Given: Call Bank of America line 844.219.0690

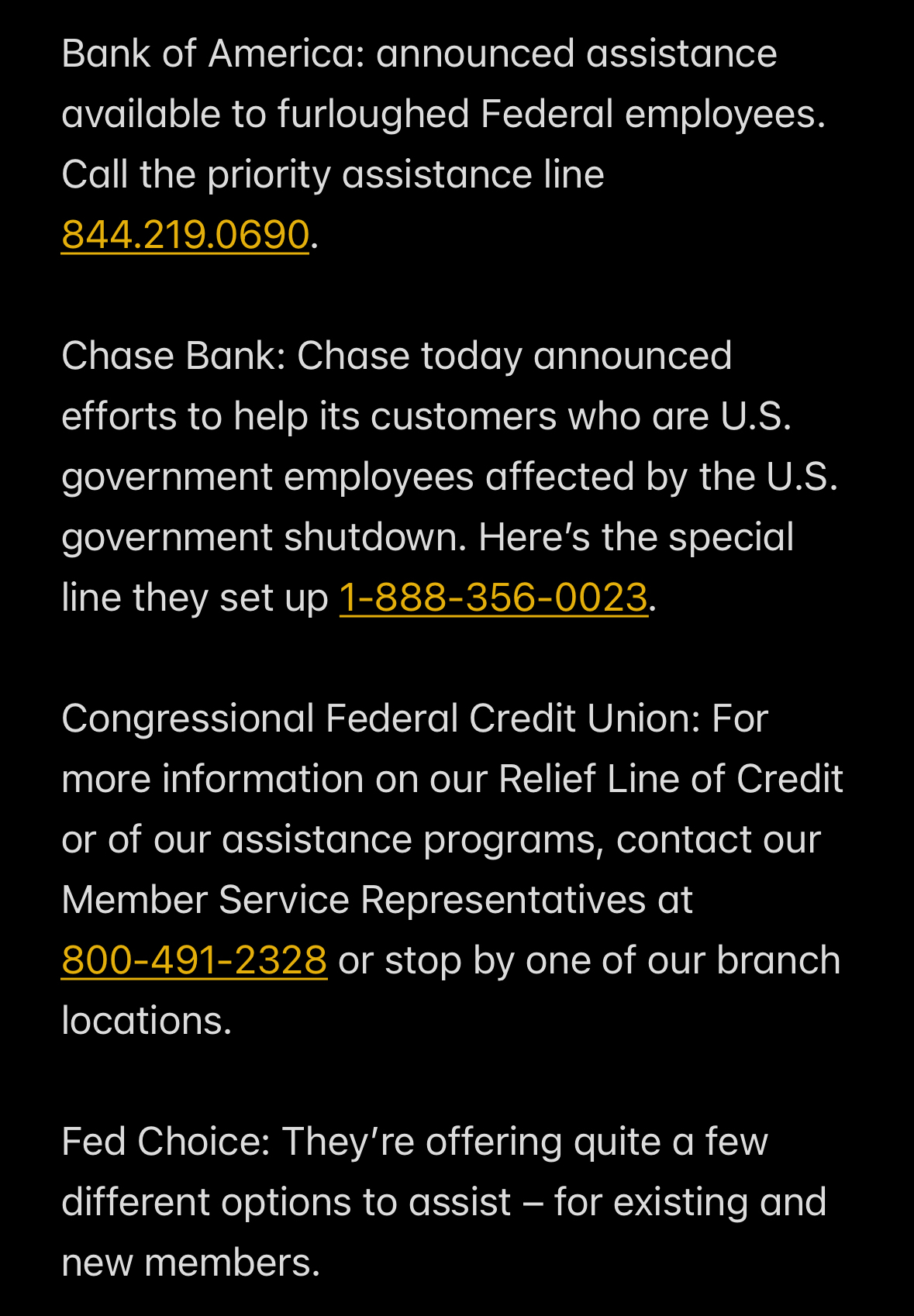Looking at the screenshot, I should click(x=185, y=234).
